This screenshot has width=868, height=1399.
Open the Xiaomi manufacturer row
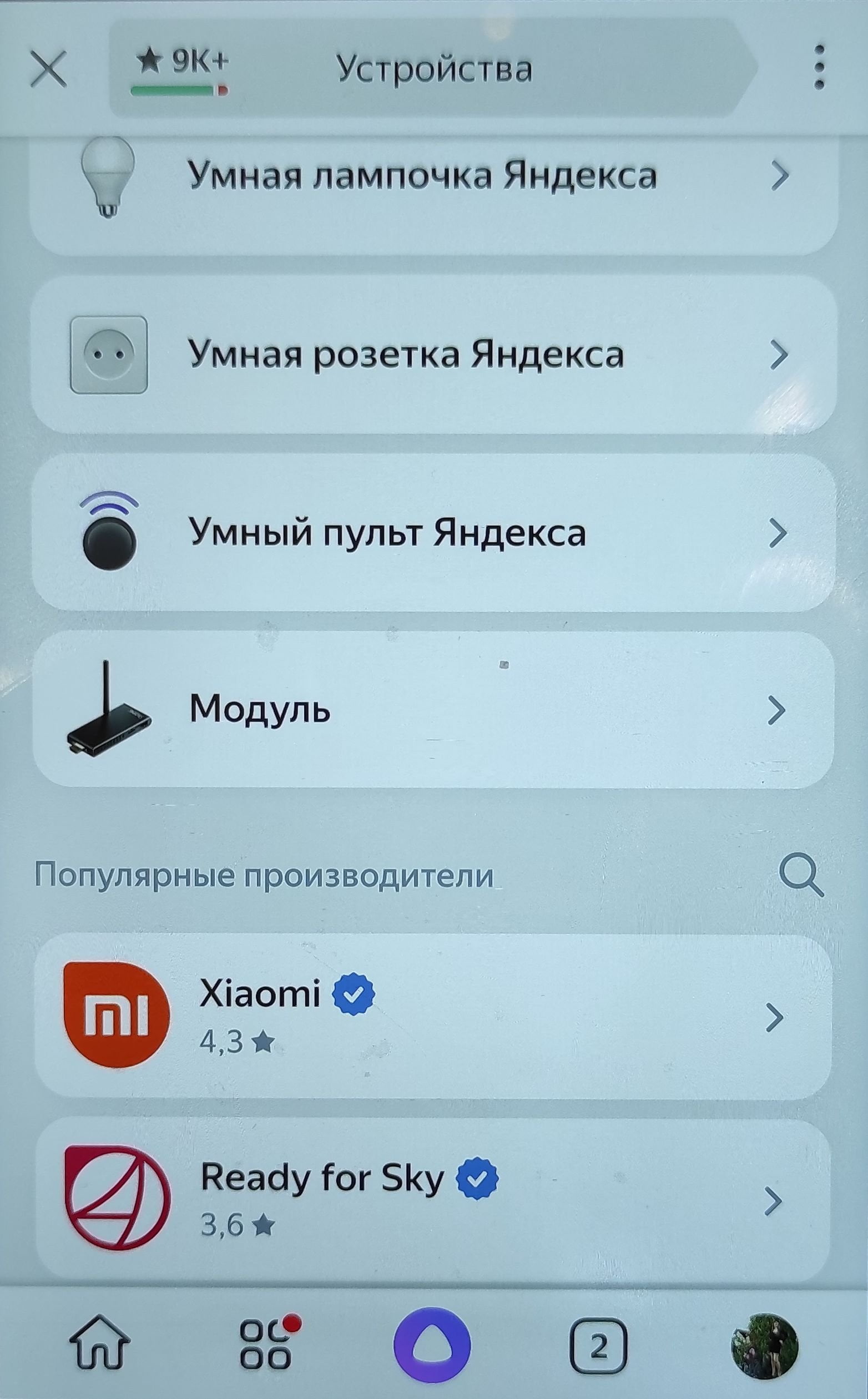click(433, 1017)
